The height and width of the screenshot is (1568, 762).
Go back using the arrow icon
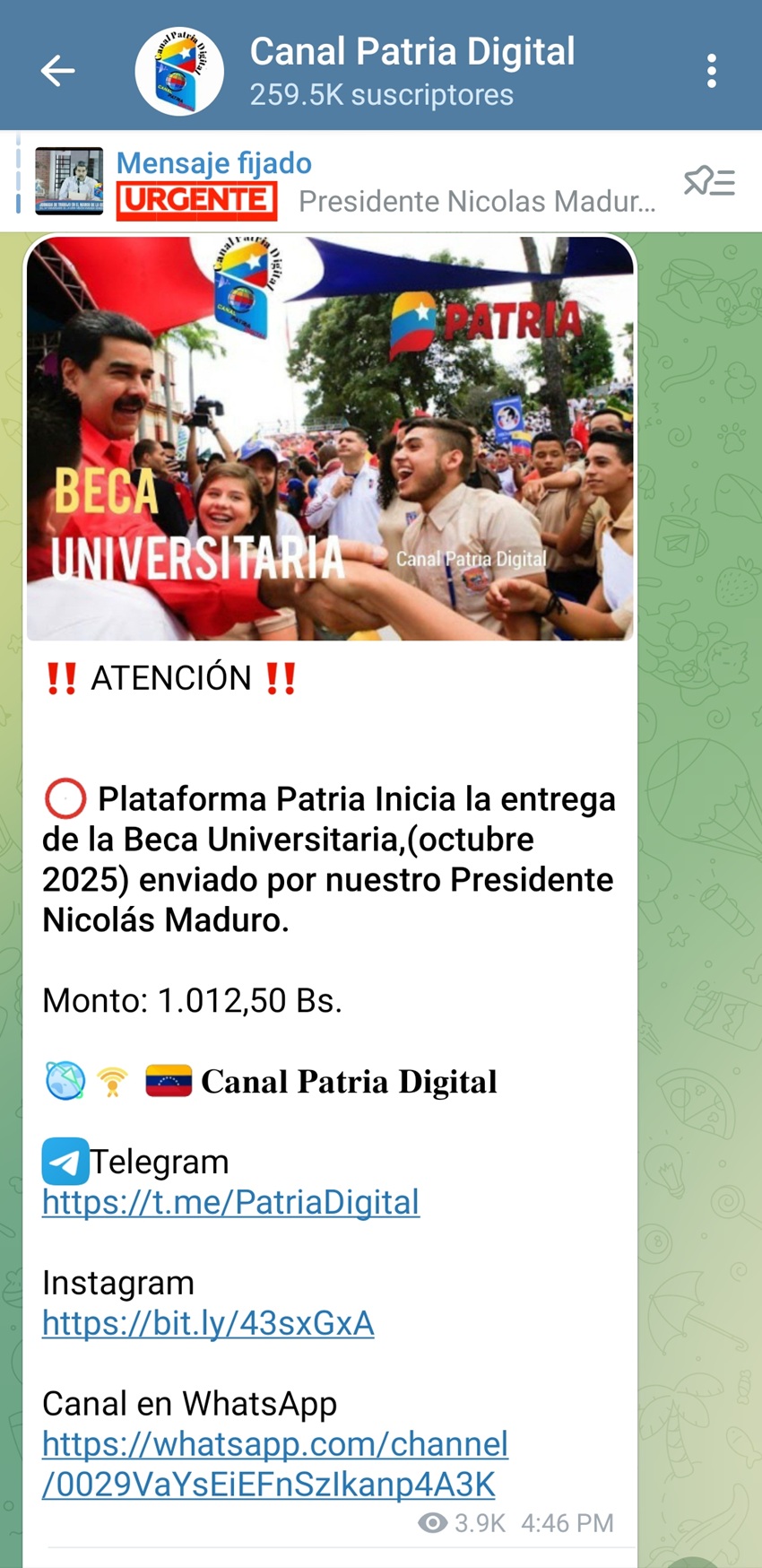58,71
